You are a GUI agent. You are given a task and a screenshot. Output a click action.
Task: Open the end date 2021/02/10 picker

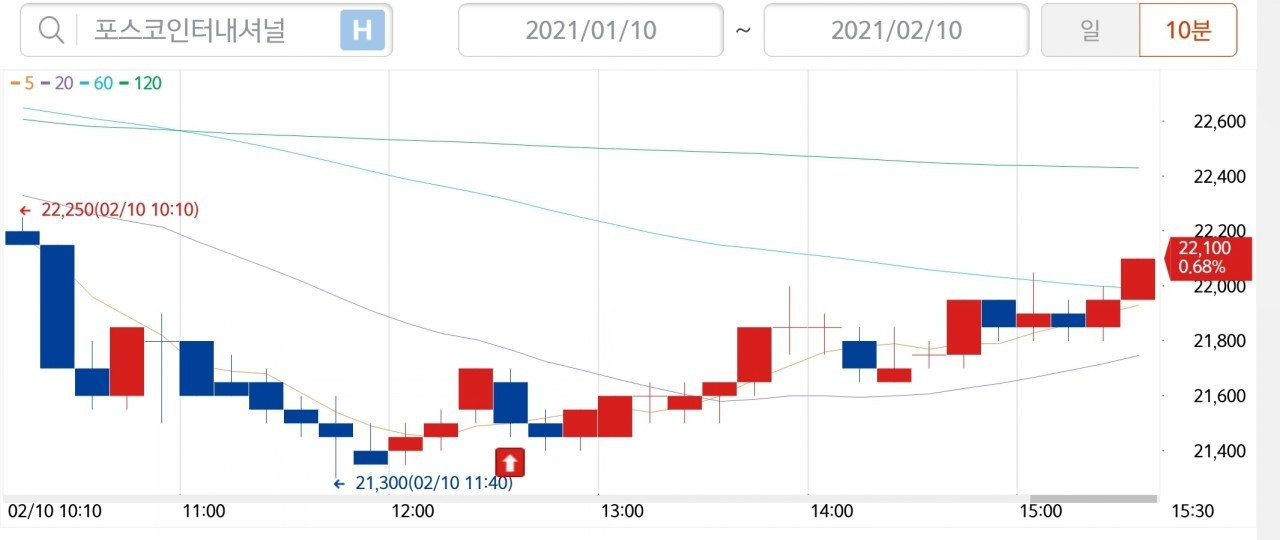click(895, 30)
